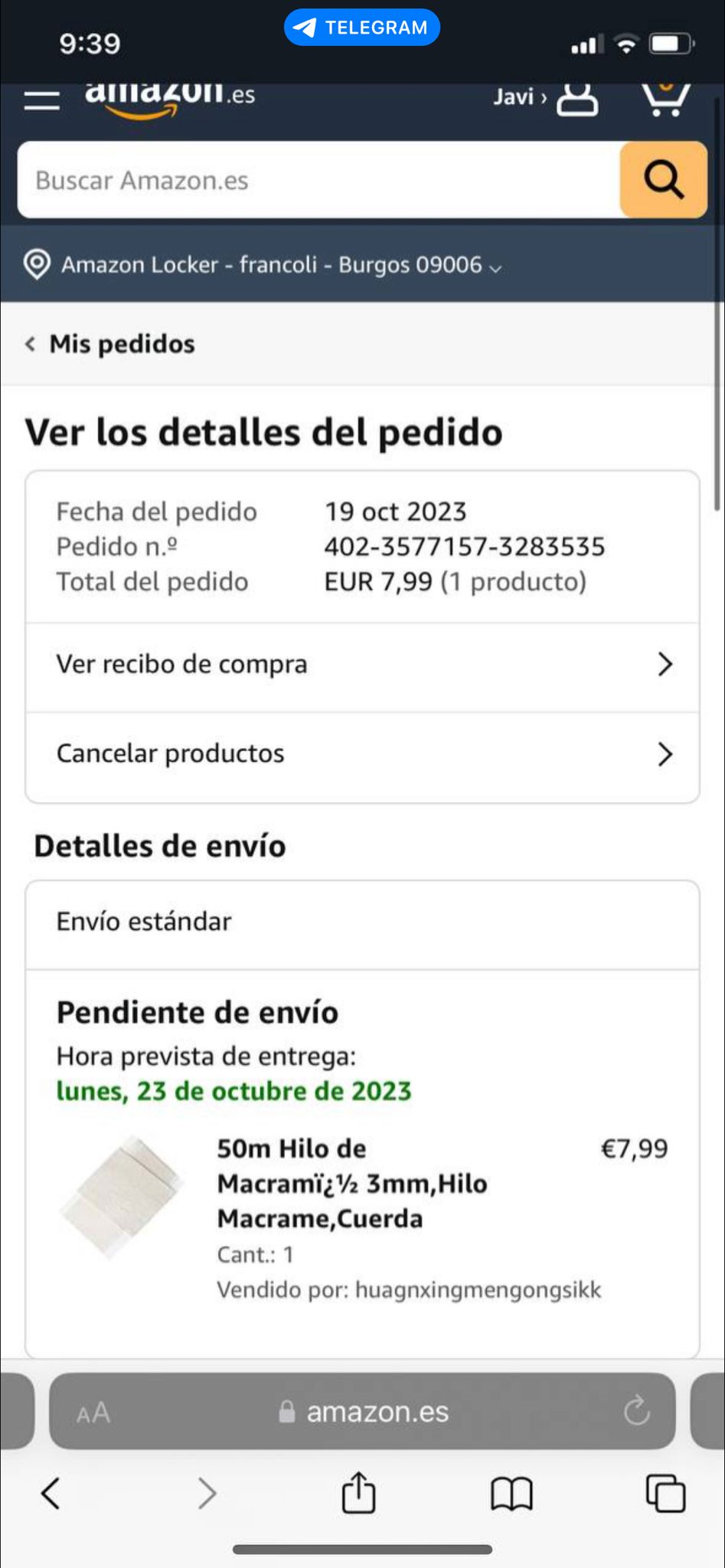This screenshot has height=1568, width=725.
Task: Tap the orange search magnifier button
Action: click(x=663, y=181)
